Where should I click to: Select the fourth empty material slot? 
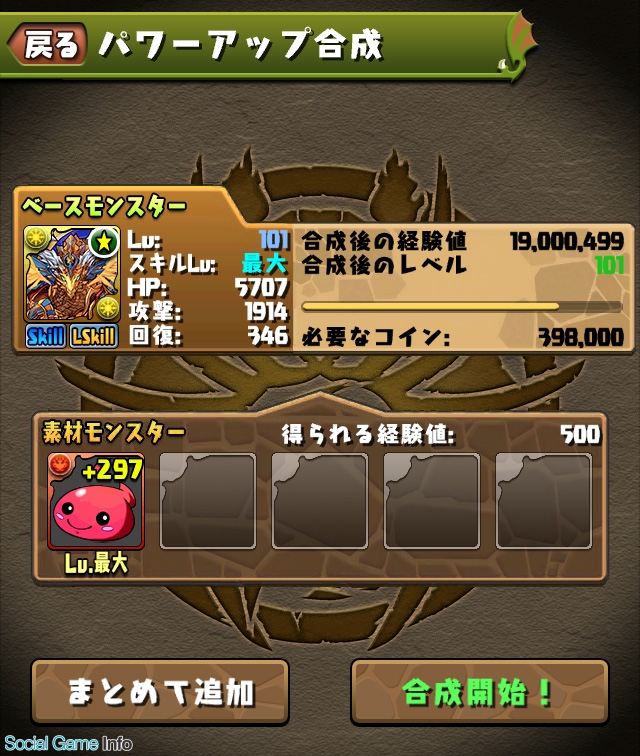(x=432, y=500)
